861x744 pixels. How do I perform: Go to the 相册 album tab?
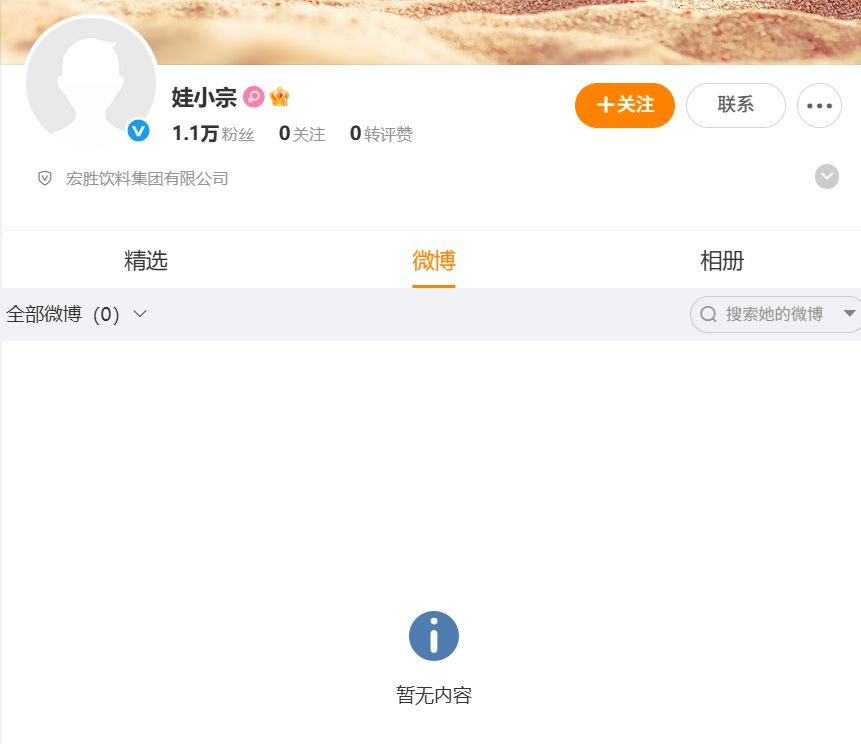pos(722,261)
